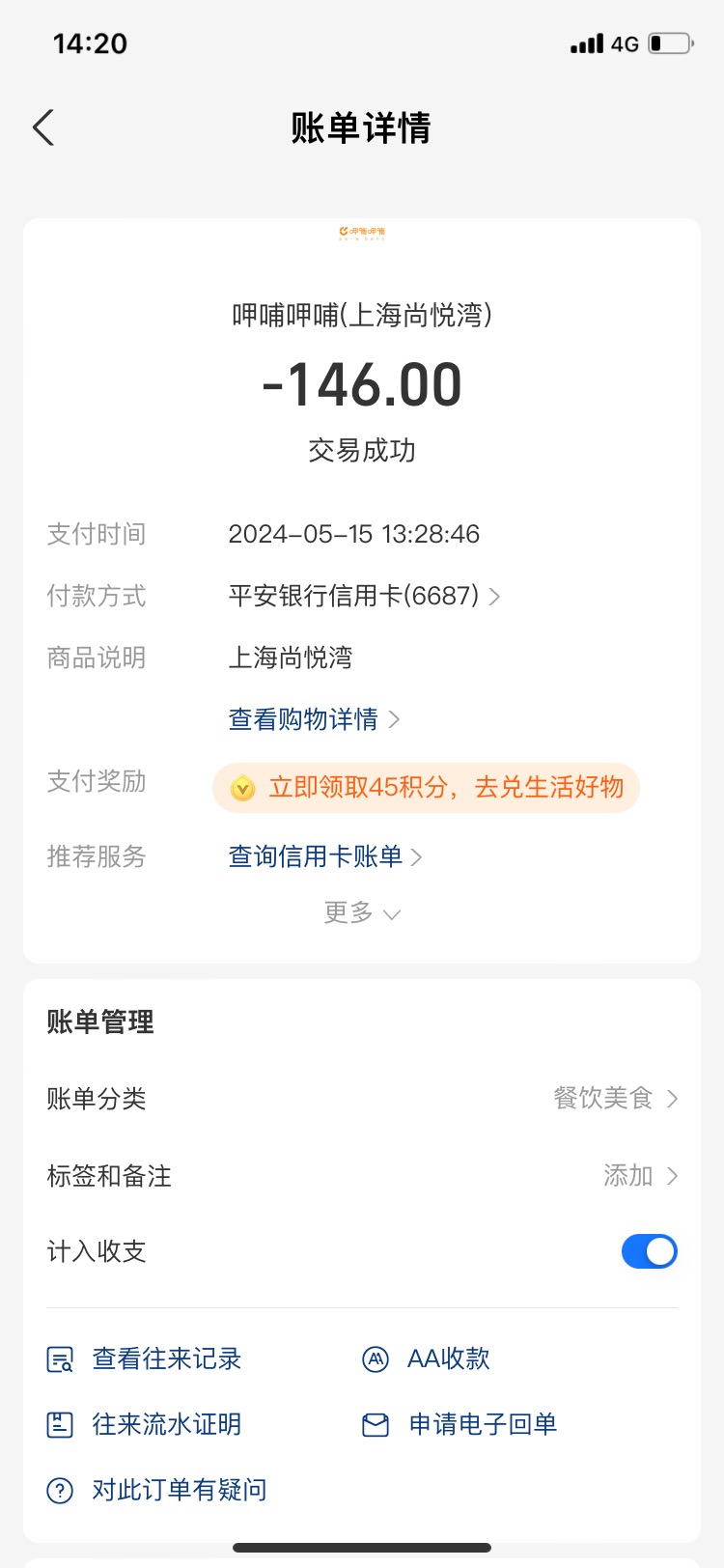Select 申请电子回单

(x=459, y=1424)
